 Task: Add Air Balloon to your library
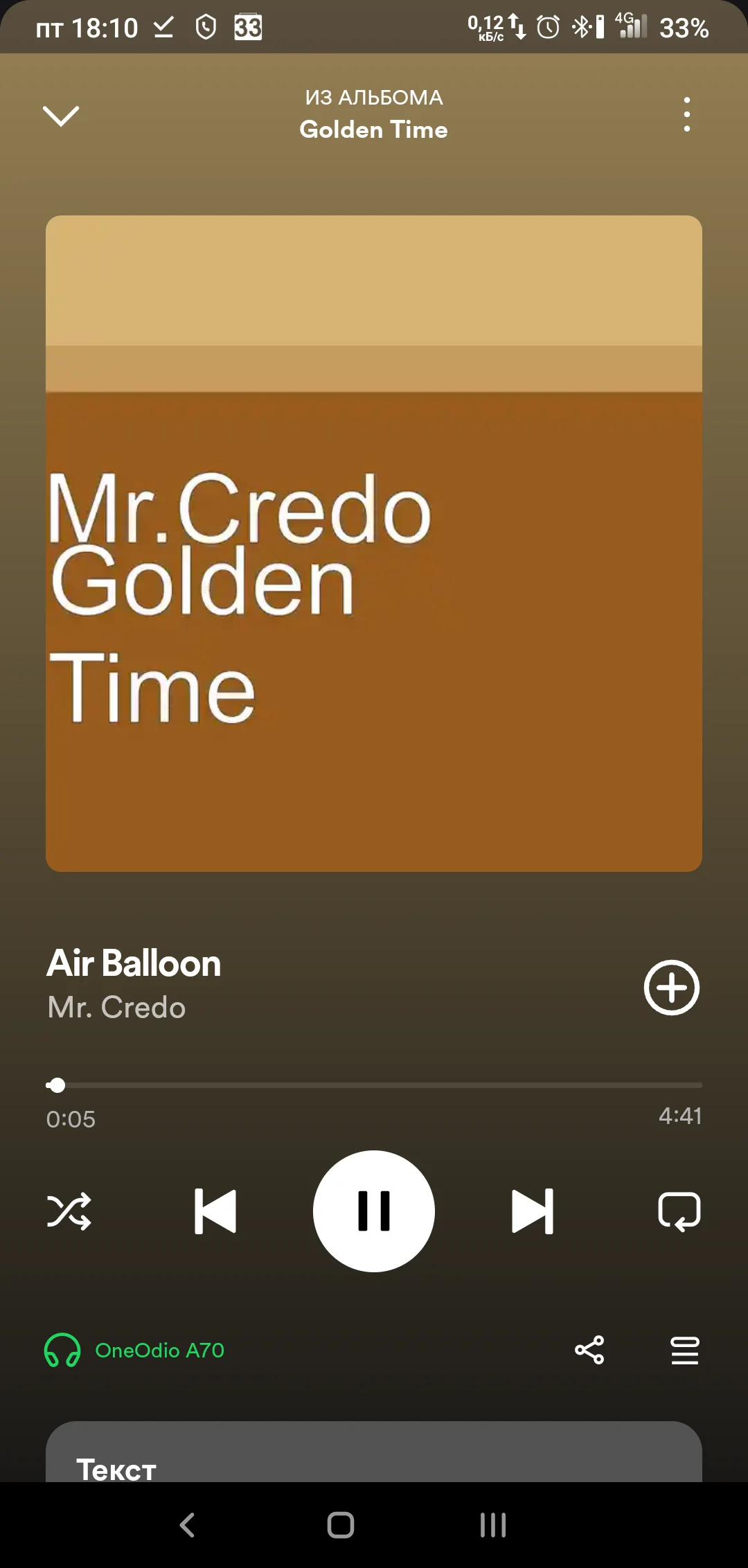tap(671, 988)
